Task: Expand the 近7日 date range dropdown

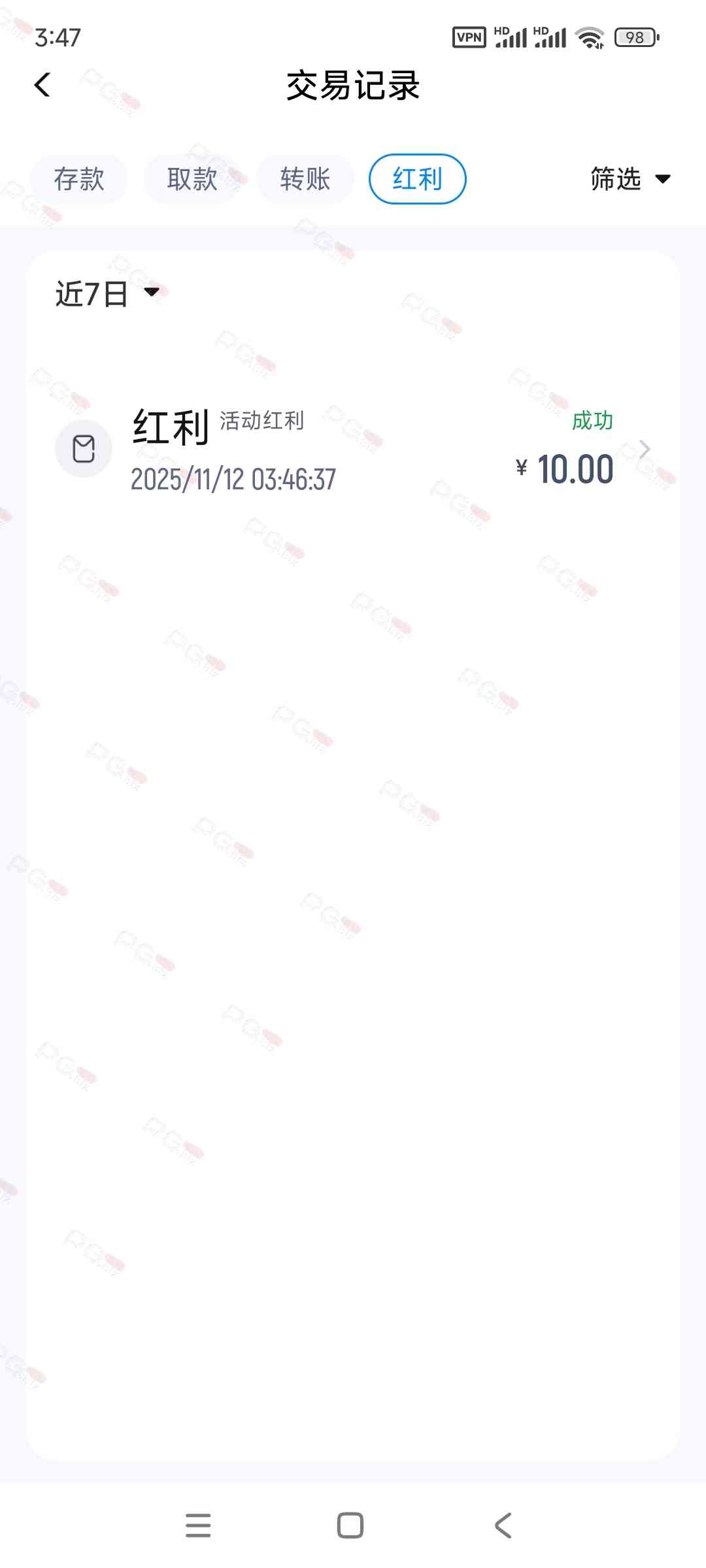Action: tap(107, 293)
